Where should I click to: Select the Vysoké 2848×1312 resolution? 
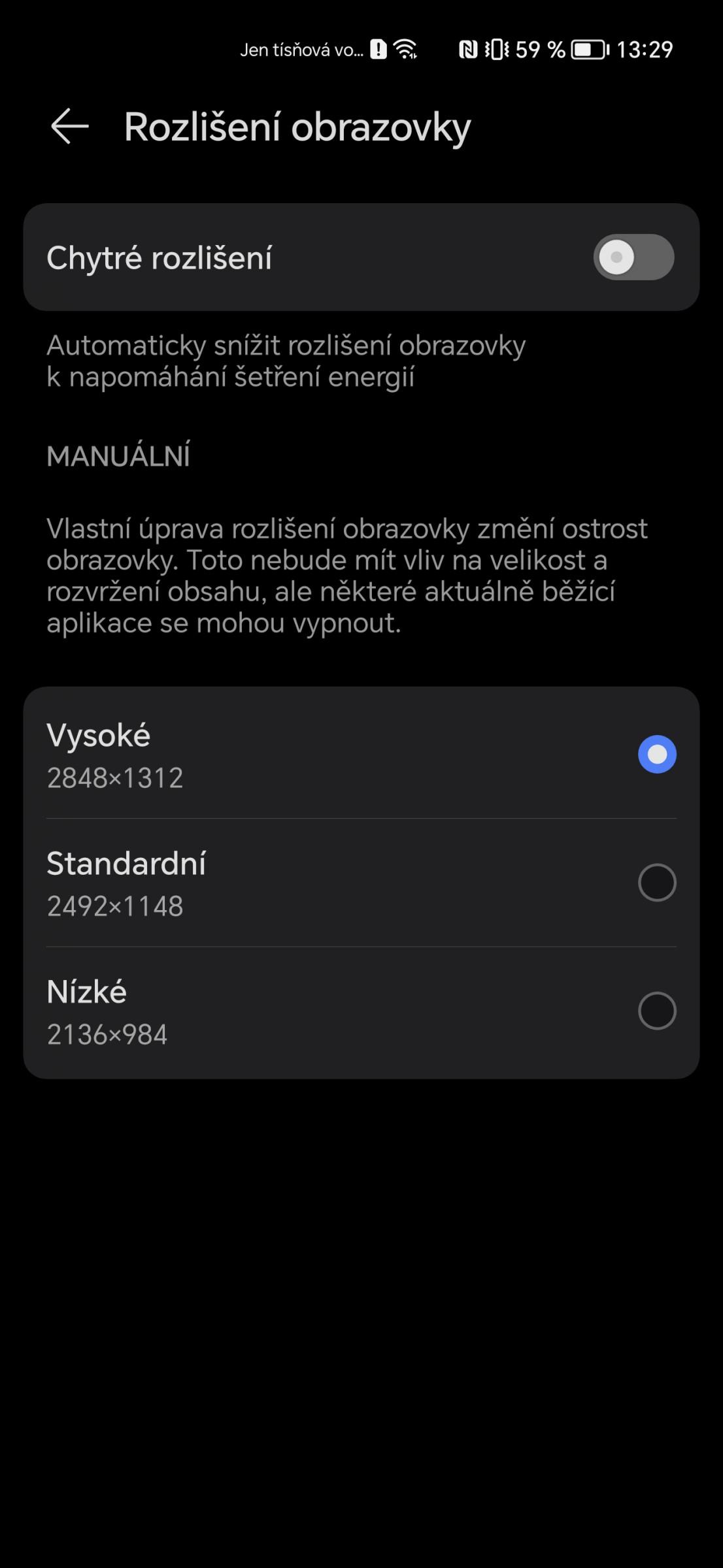361,755
